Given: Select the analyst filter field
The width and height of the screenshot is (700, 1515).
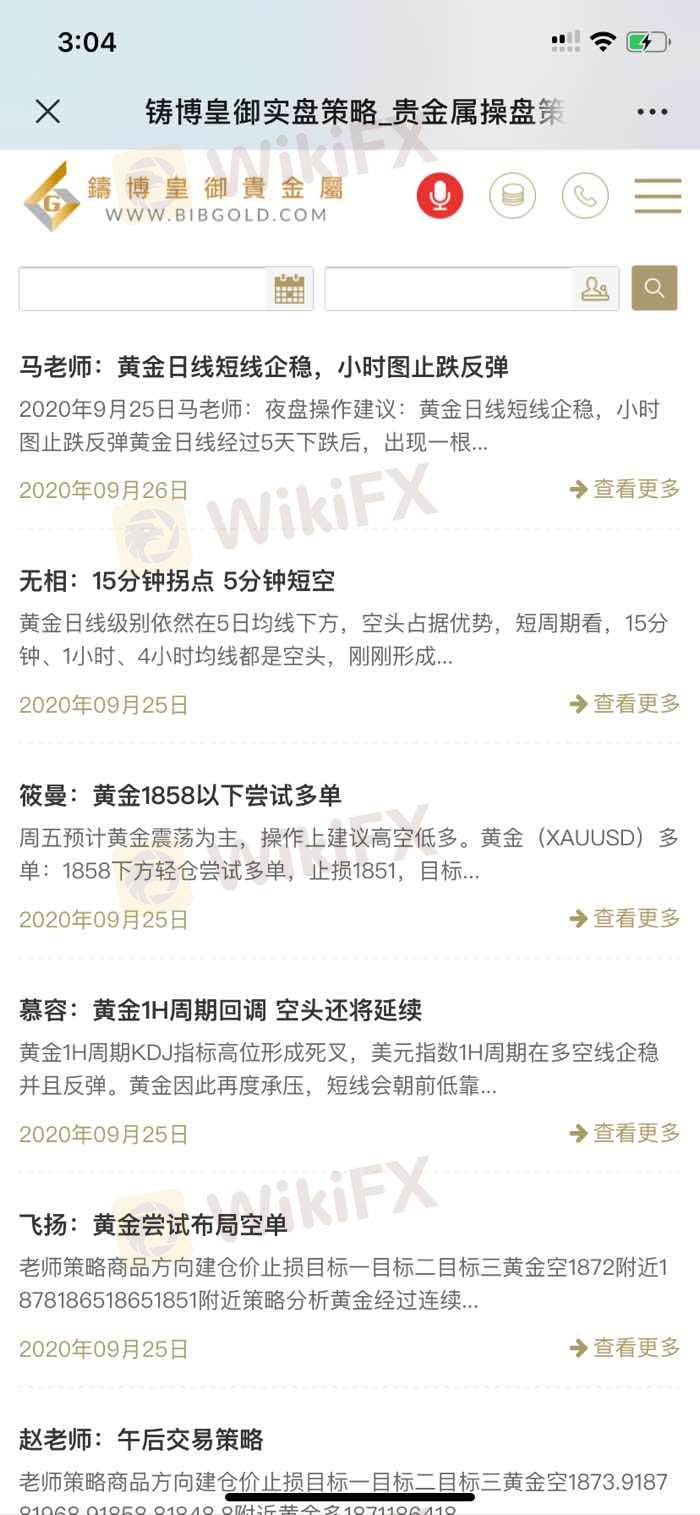Looking at the screenshot, I should [471, 289].
